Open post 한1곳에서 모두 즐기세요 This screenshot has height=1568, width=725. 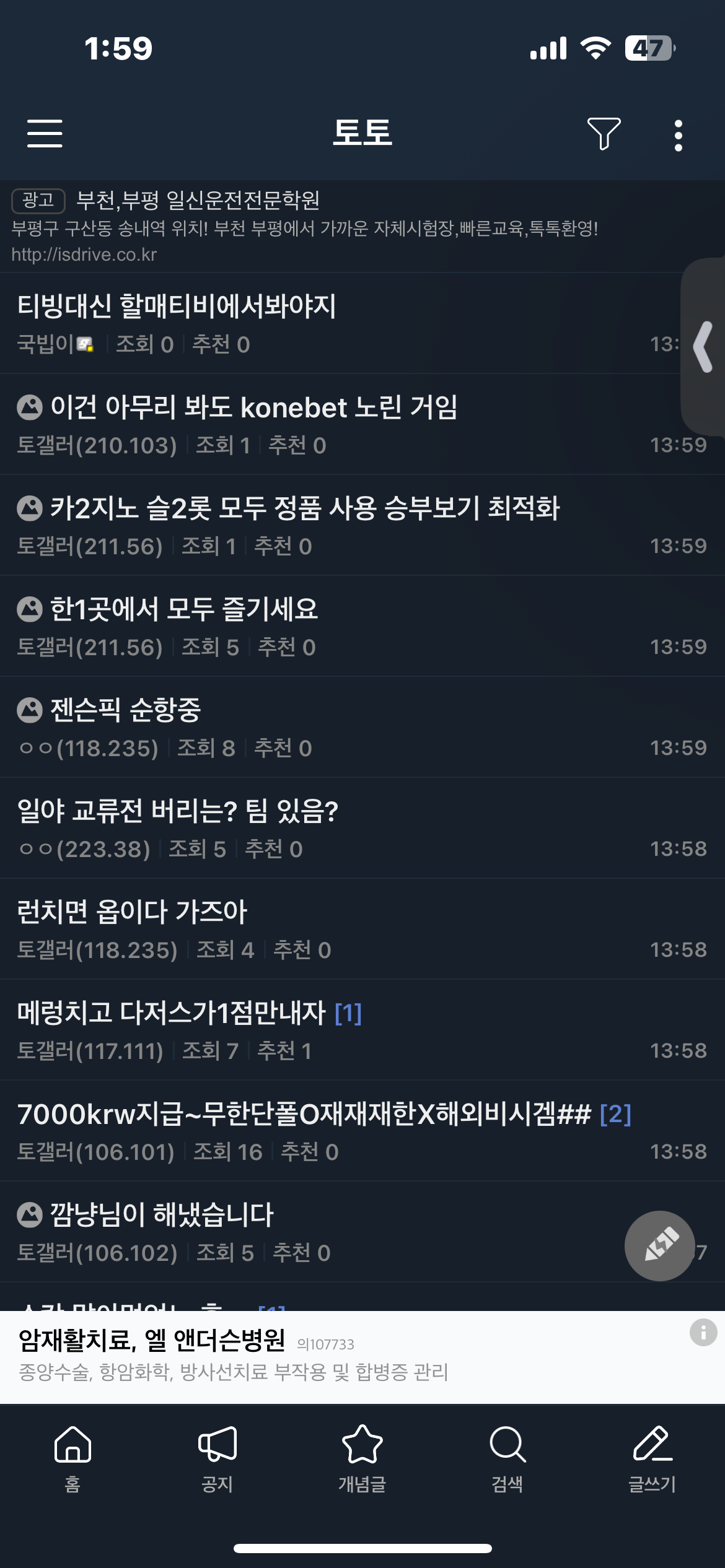click(x=184, y=609)
